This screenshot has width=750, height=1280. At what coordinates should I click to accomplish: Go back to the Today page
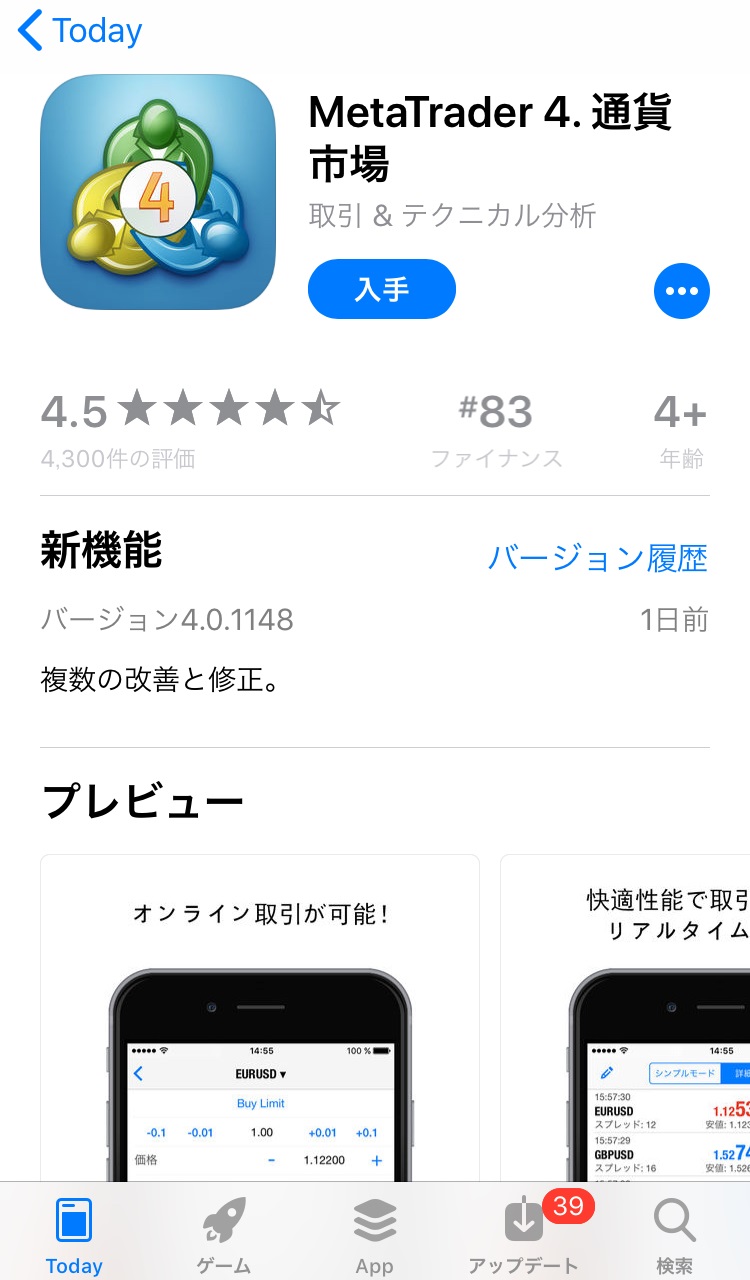click(x=80, y=32)
